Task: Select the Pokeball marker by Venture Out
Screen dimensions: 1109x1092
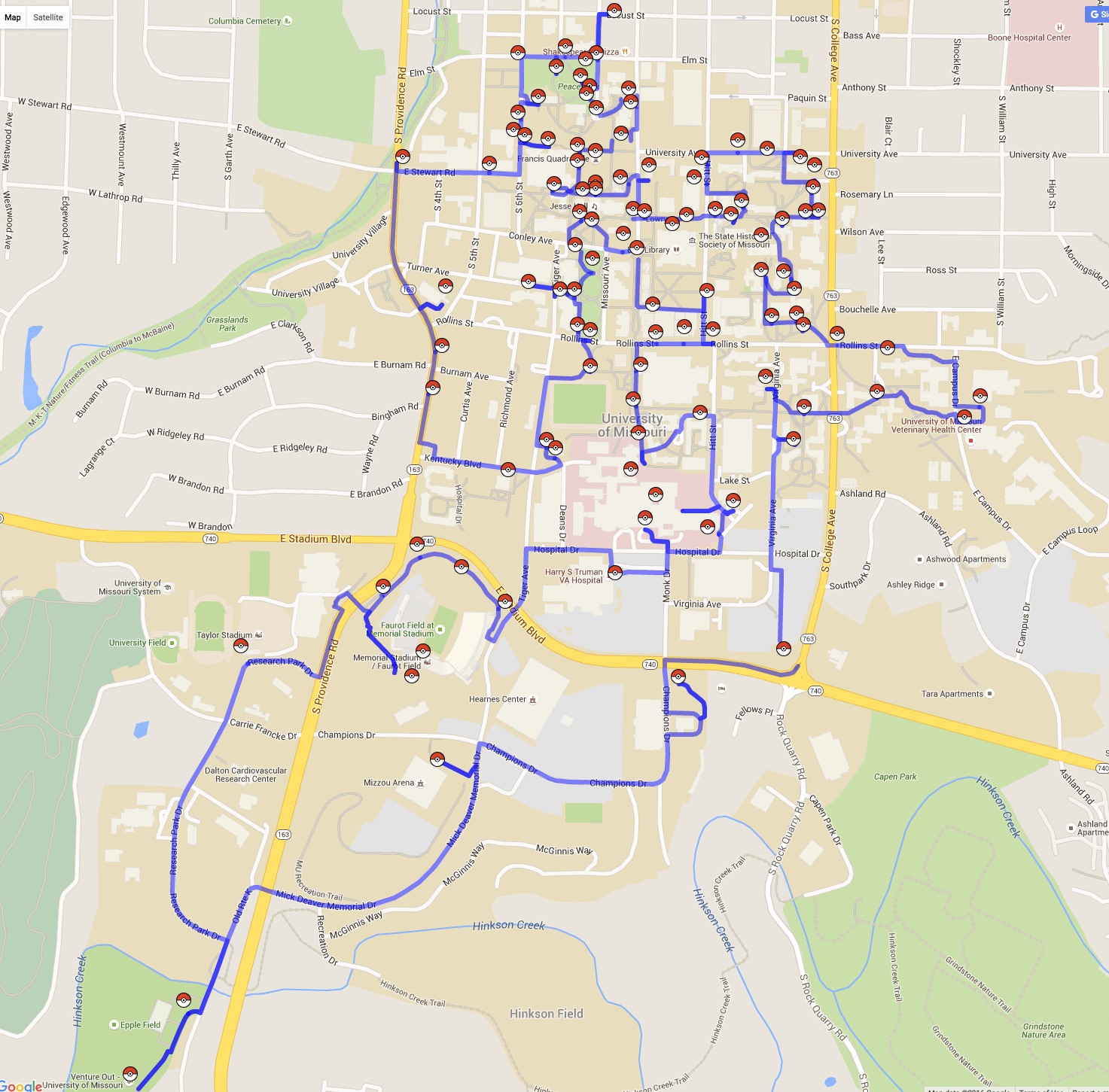Action: pyautogui.click(x=130, y=1073)
